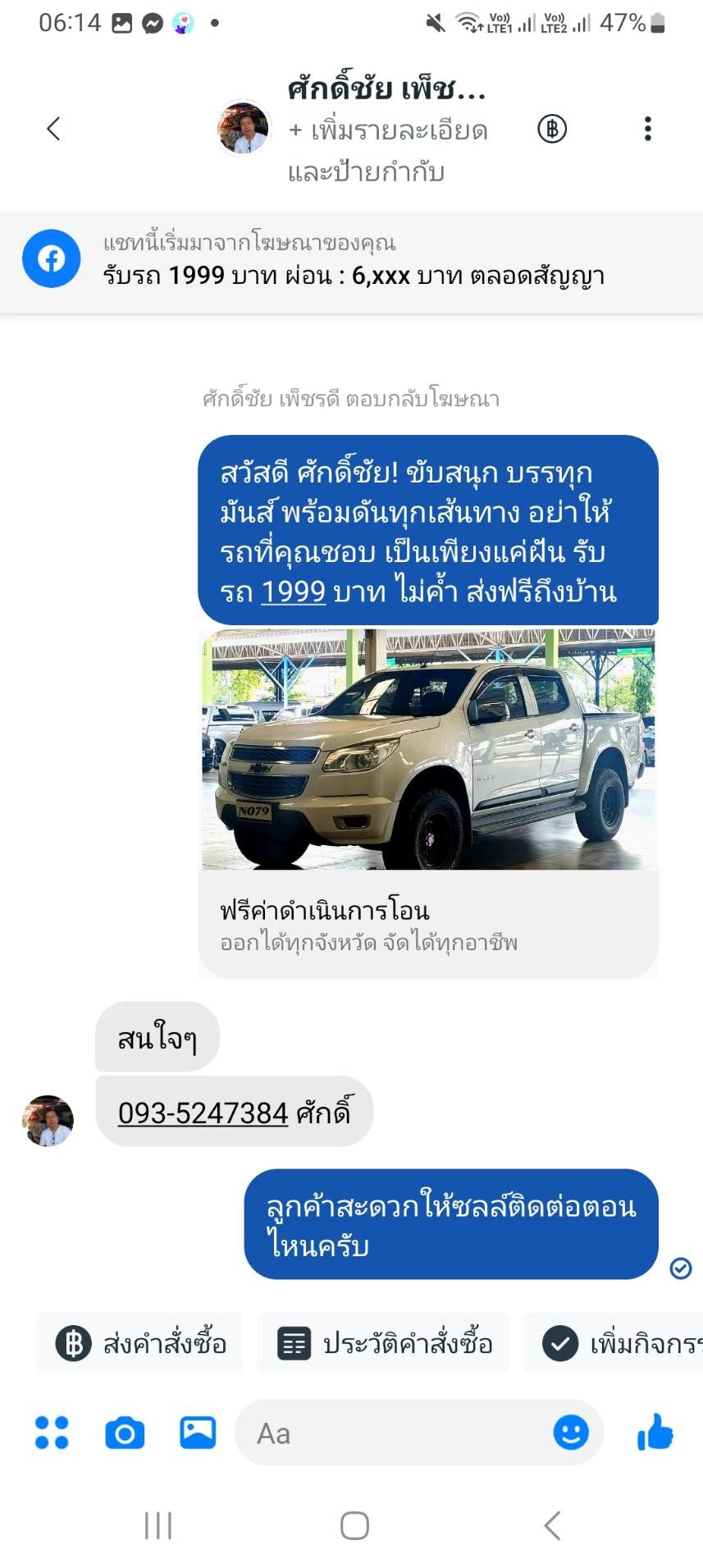Screen dimensions: 703x1568
Task: Open the emoji picker
Action: (x=571, y=1433)
